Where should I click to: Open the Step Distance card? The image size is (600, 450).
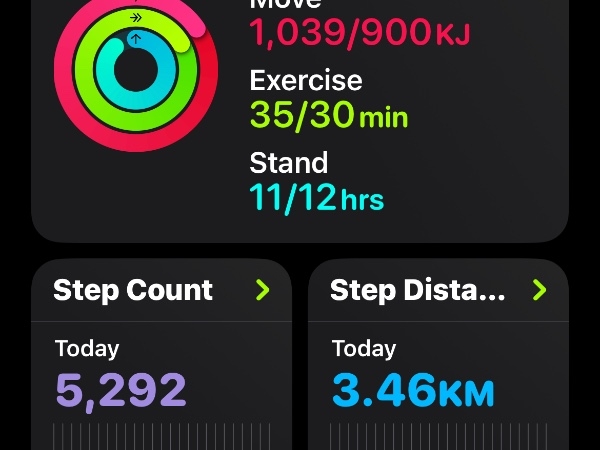(x=438, y=291)
